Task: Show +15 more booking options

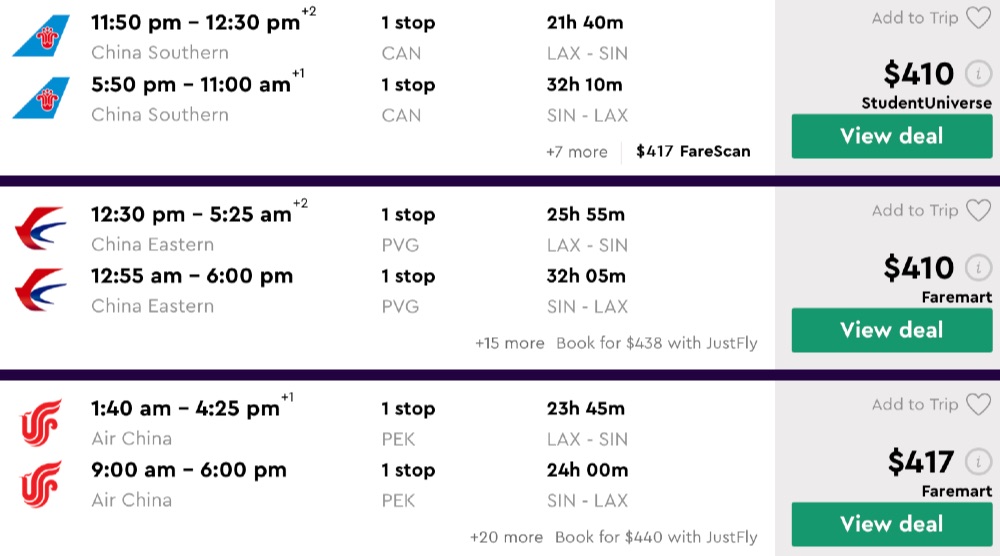Action: click(x=510, y=343)
